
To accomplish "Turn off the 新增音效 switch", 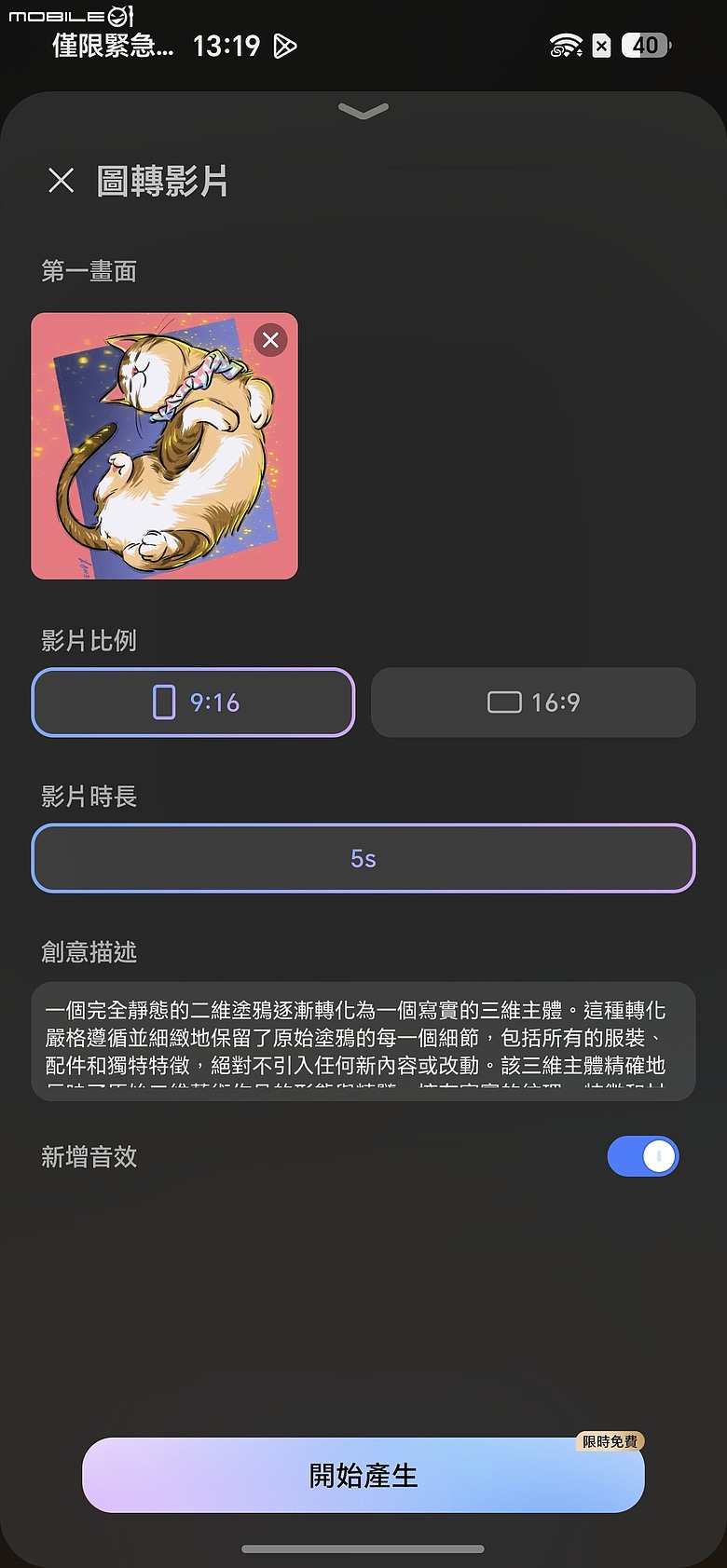I will click(x=643, y=1156).
